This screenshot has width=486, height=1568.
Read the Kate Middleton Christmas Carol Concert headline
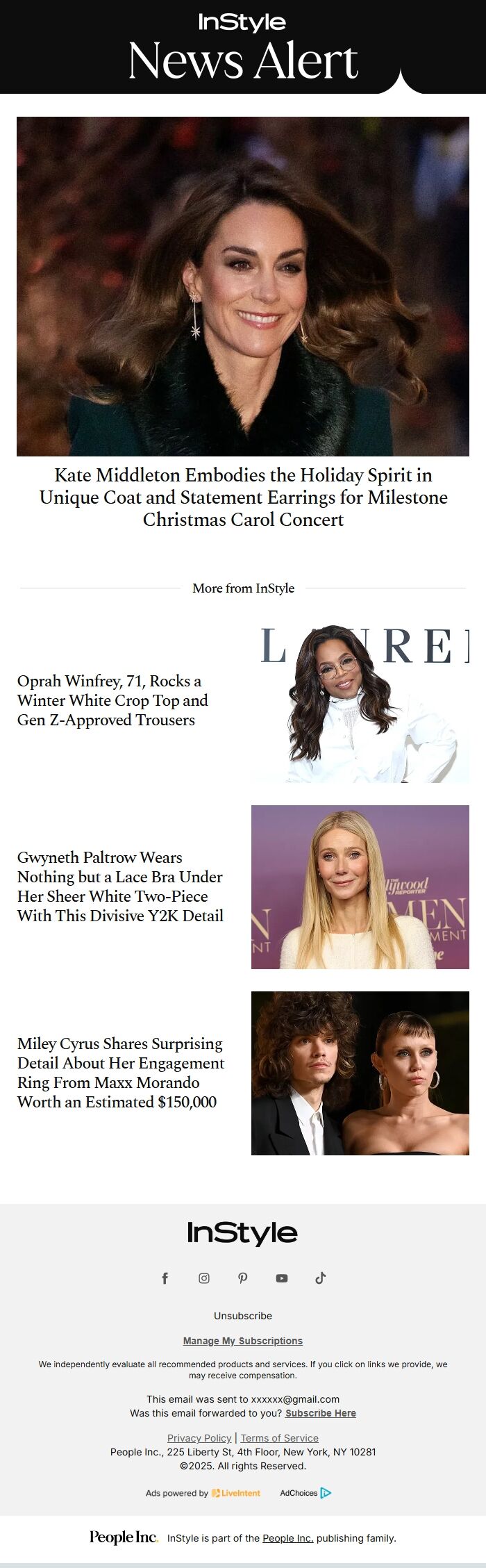[x=243, y=497]
